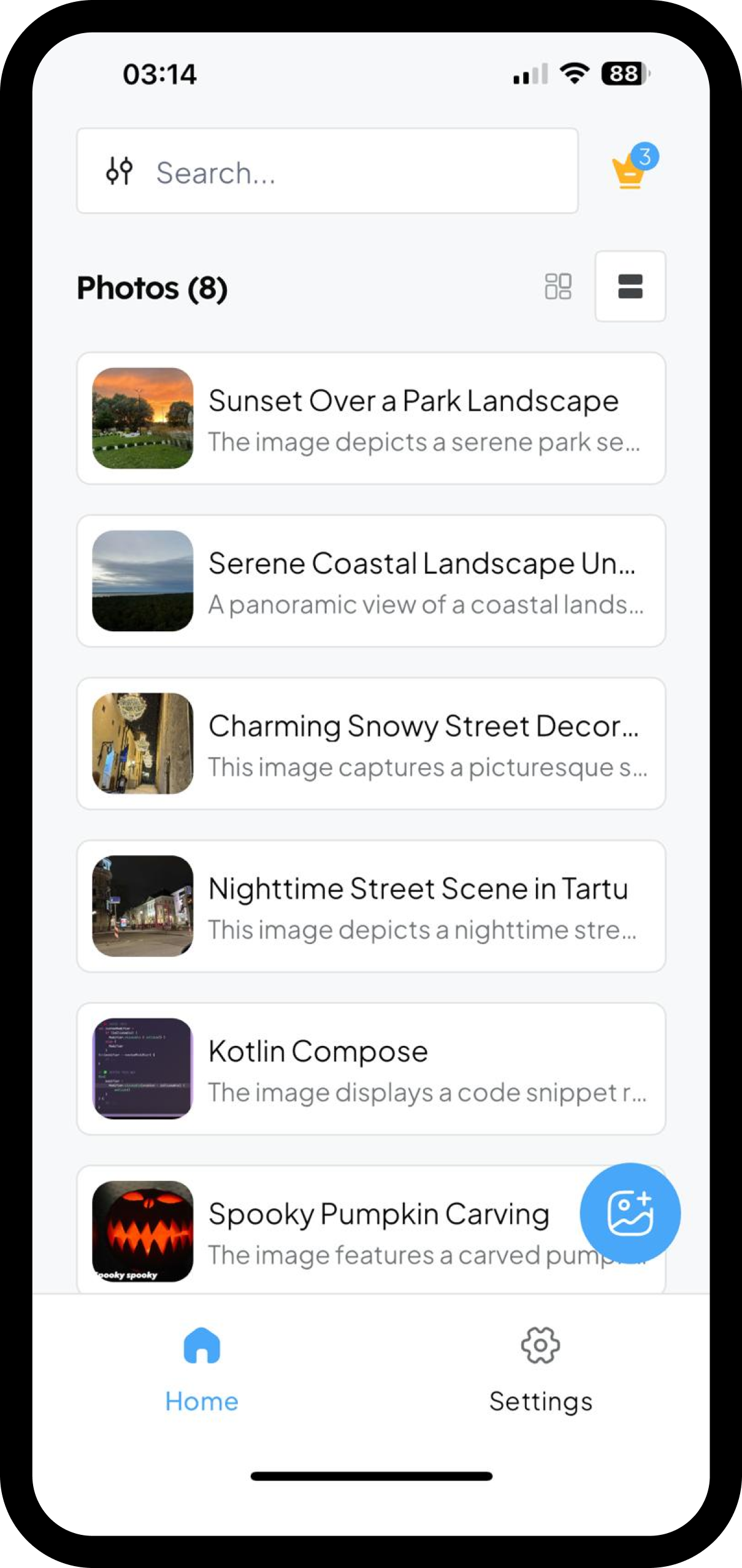This screenshot has height=1568, width=742.
Task: Switch to the Settings tab
Action: (x=540, y=1368)
